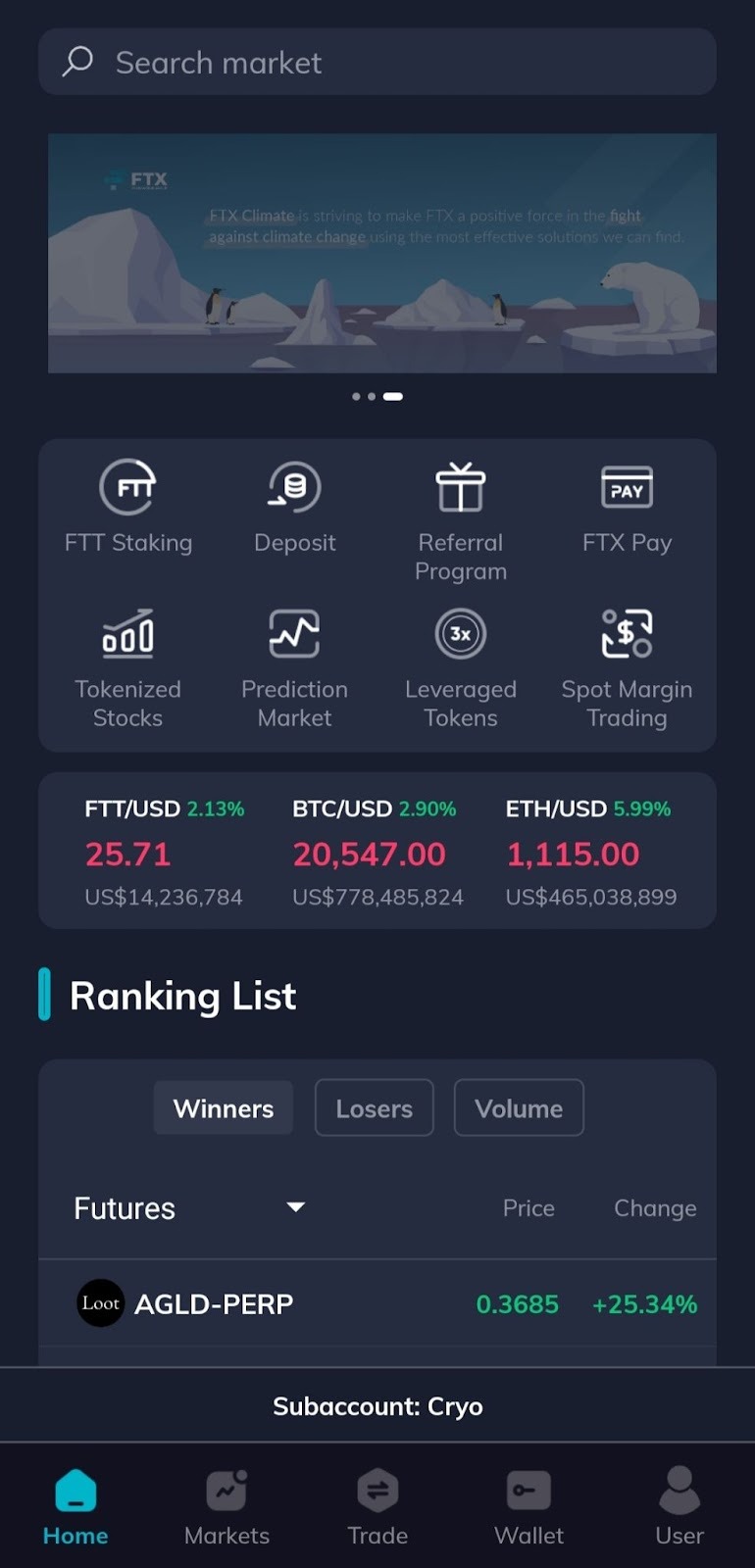
Task: Go to the Wallet tab
Action: tap(528, 1507)
